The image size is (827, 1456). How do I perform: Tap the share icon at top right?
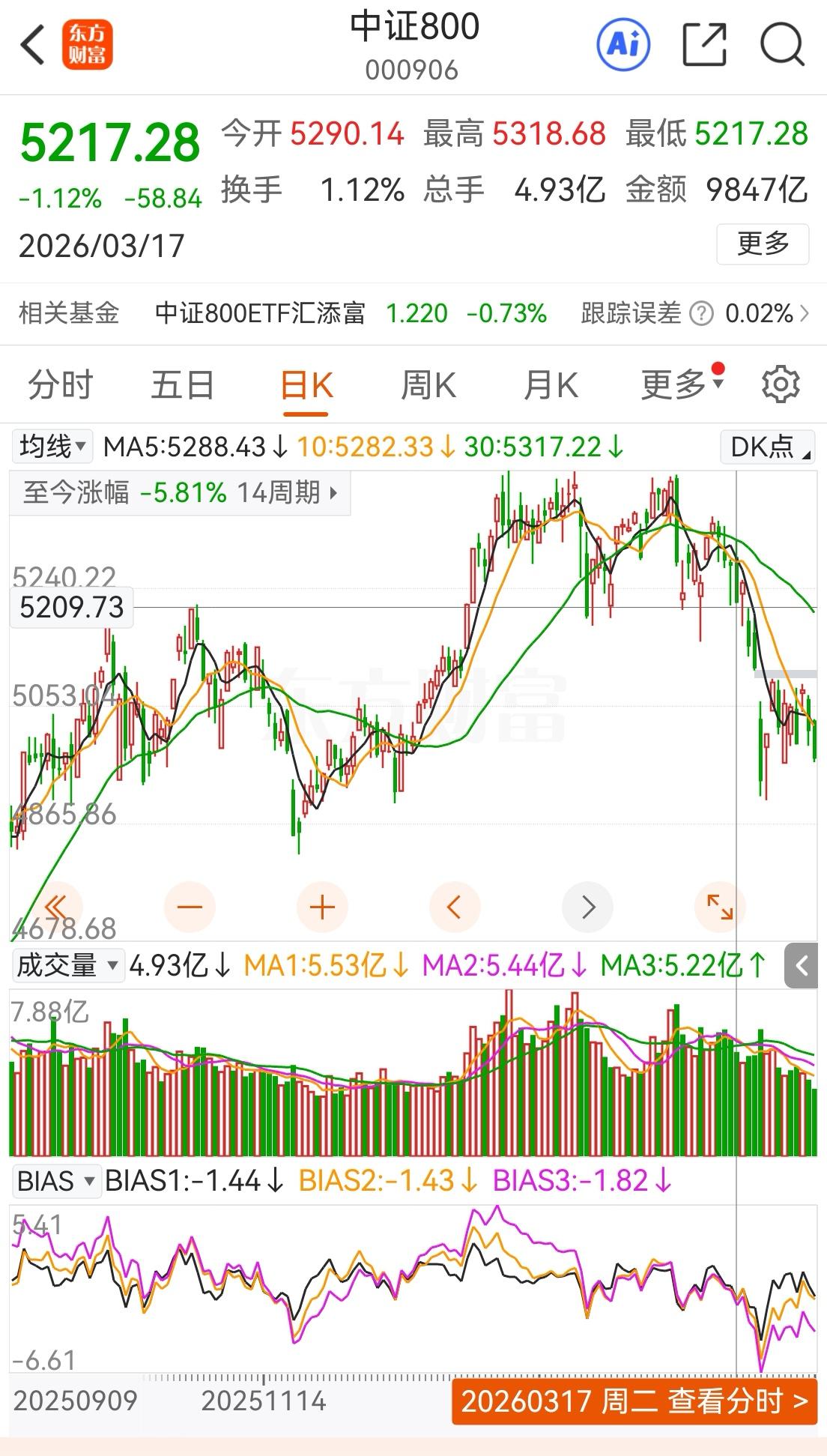click(705, 45)
